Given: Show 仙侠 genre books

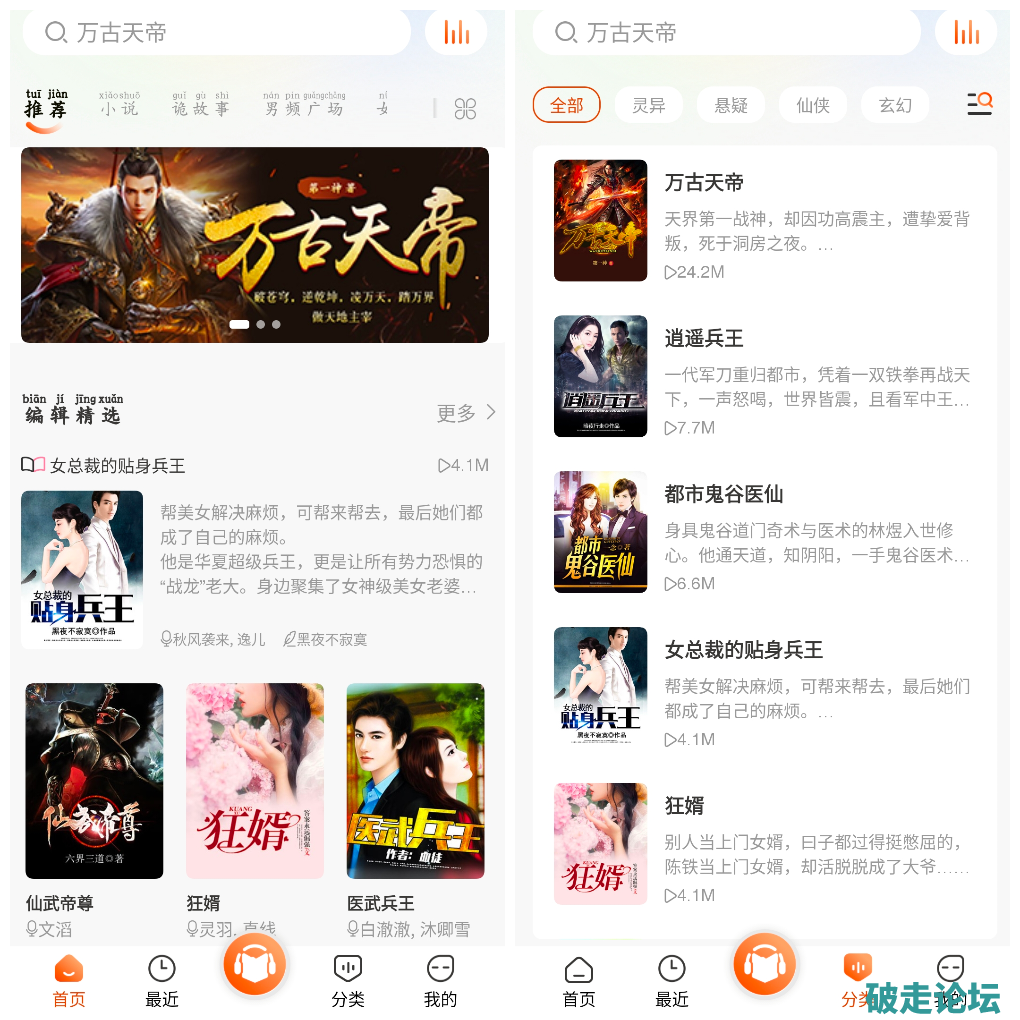Looking at the screenshot, I should point(813,105).
